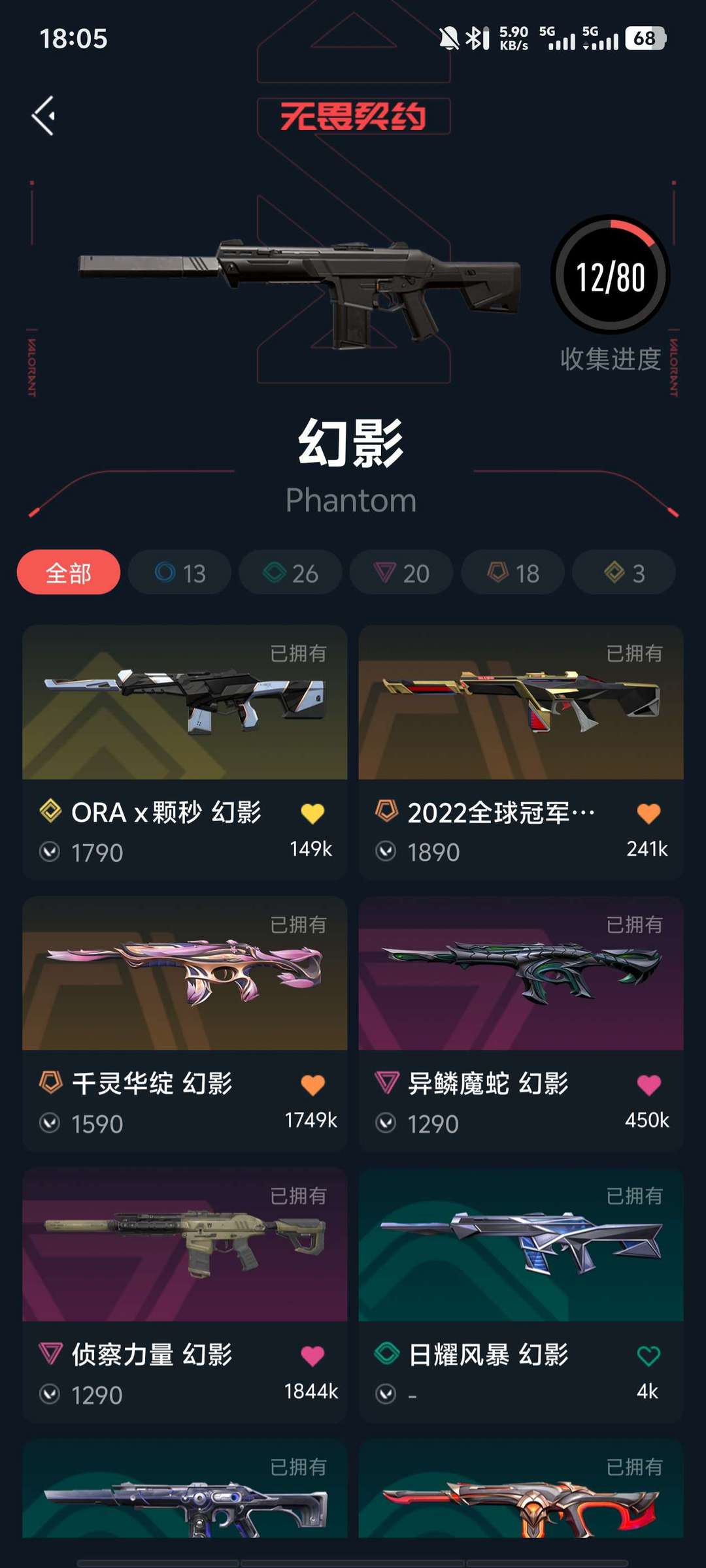Viewport: 706px width, 1568px height.
Task: Filter skins by the pink tier 20
Action: pyautogui.click(x=401, y=572)
